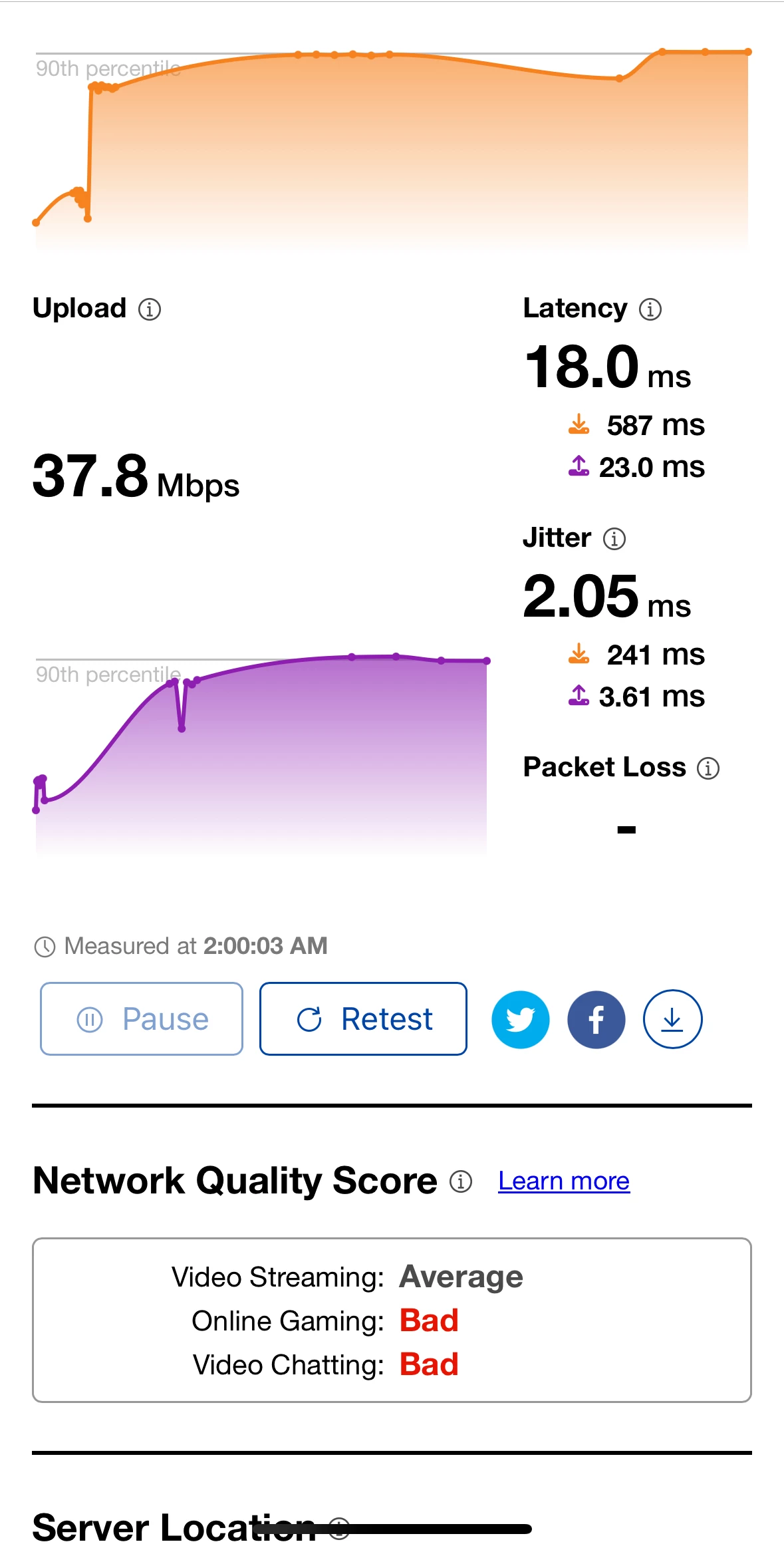Share results on Facebook
The height and width of the screenshot is (1550, 784).
[x=596, y=1019]
